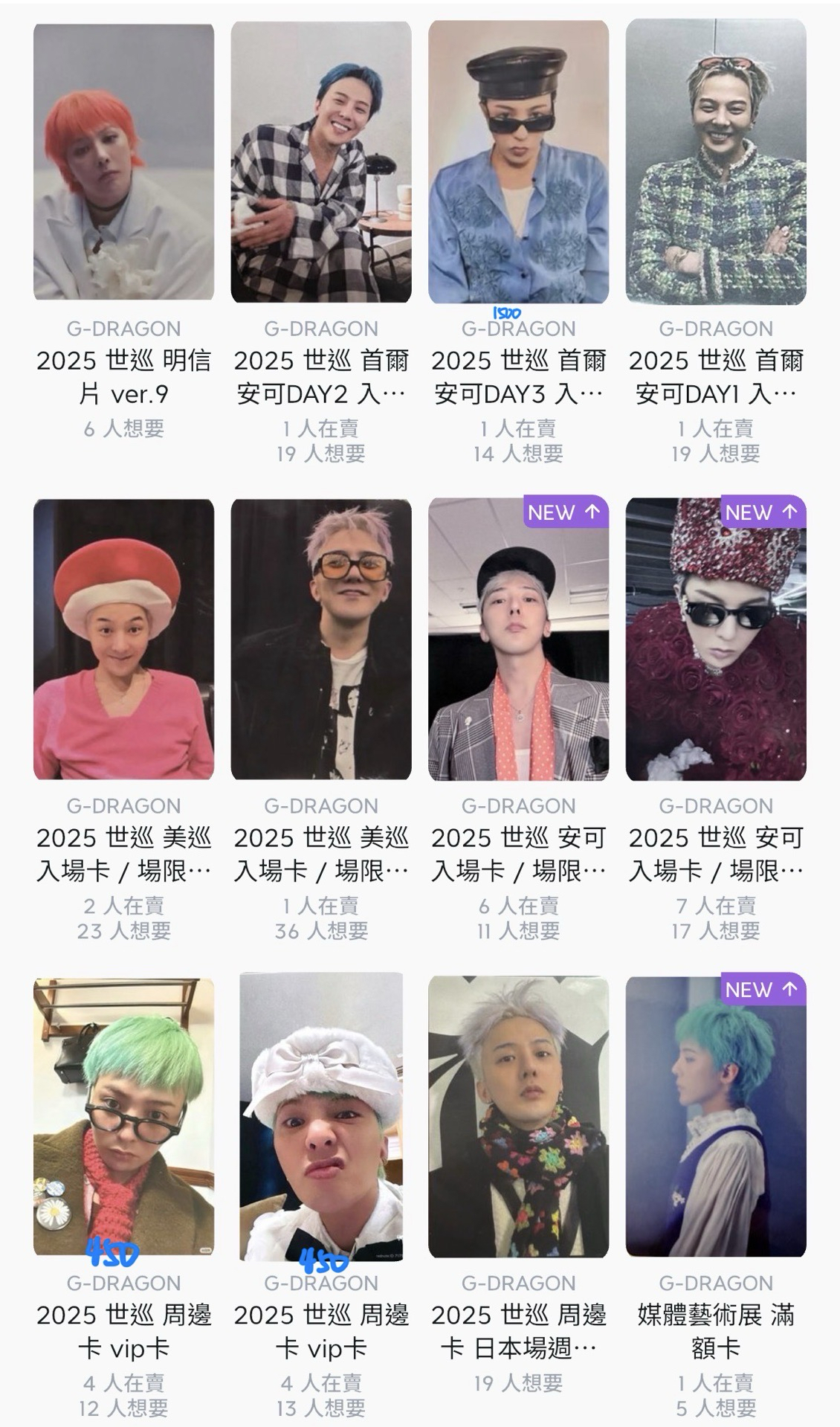840x1427 pixels.
Task: Open the 首爾安可DAY1 card listing
Action: tap(716, 162)
